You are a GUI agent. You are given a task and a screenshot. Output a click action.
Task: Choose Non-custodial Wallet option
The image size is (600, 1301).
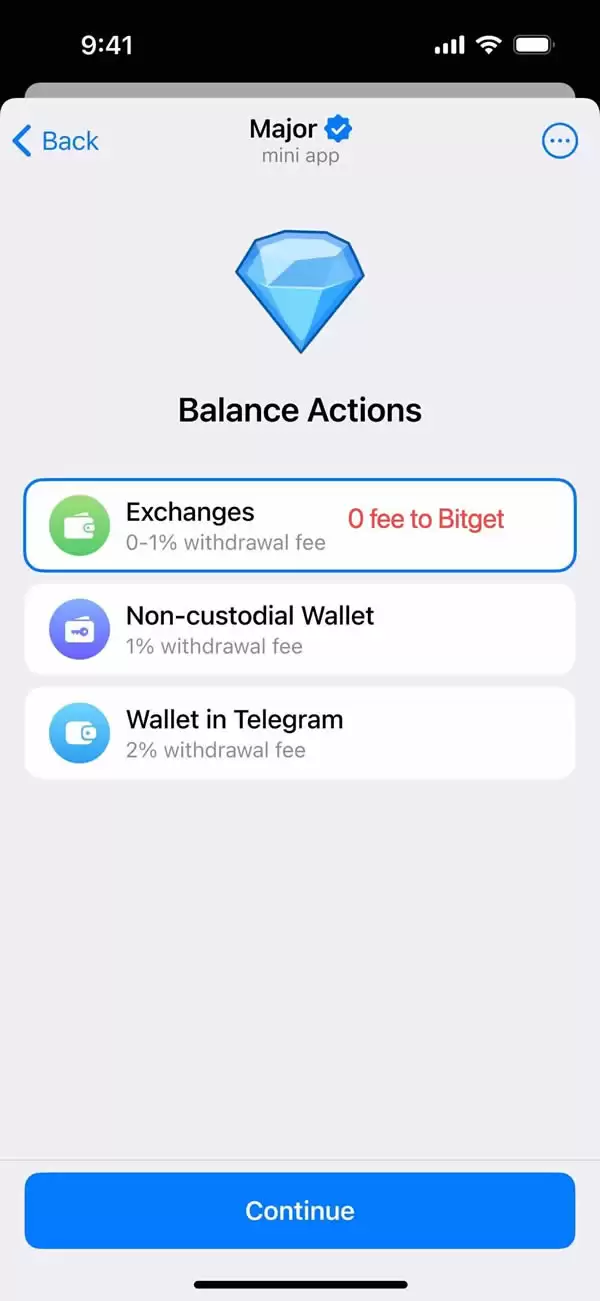pos(299,629)
